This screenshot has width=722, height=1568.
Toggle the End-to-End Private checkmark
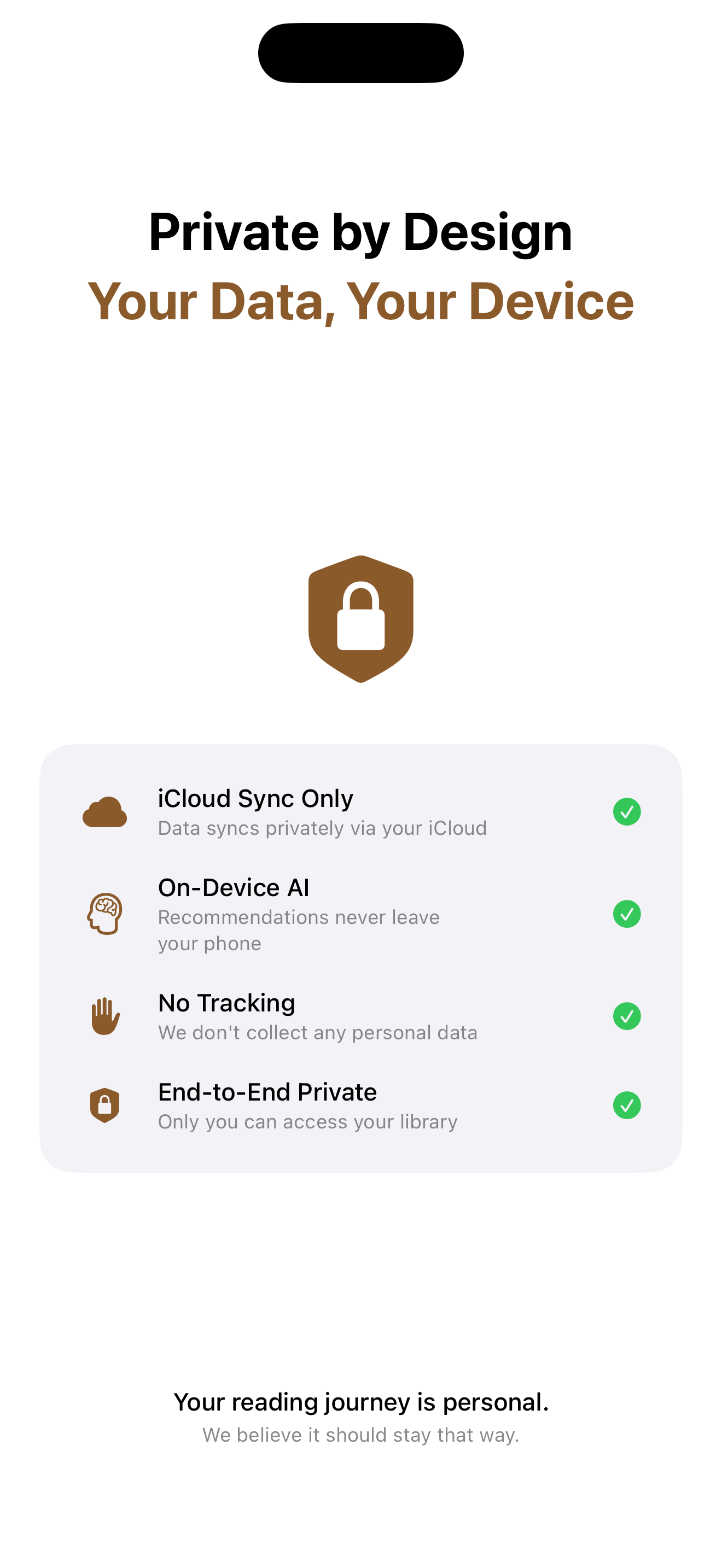[627, 1105]
